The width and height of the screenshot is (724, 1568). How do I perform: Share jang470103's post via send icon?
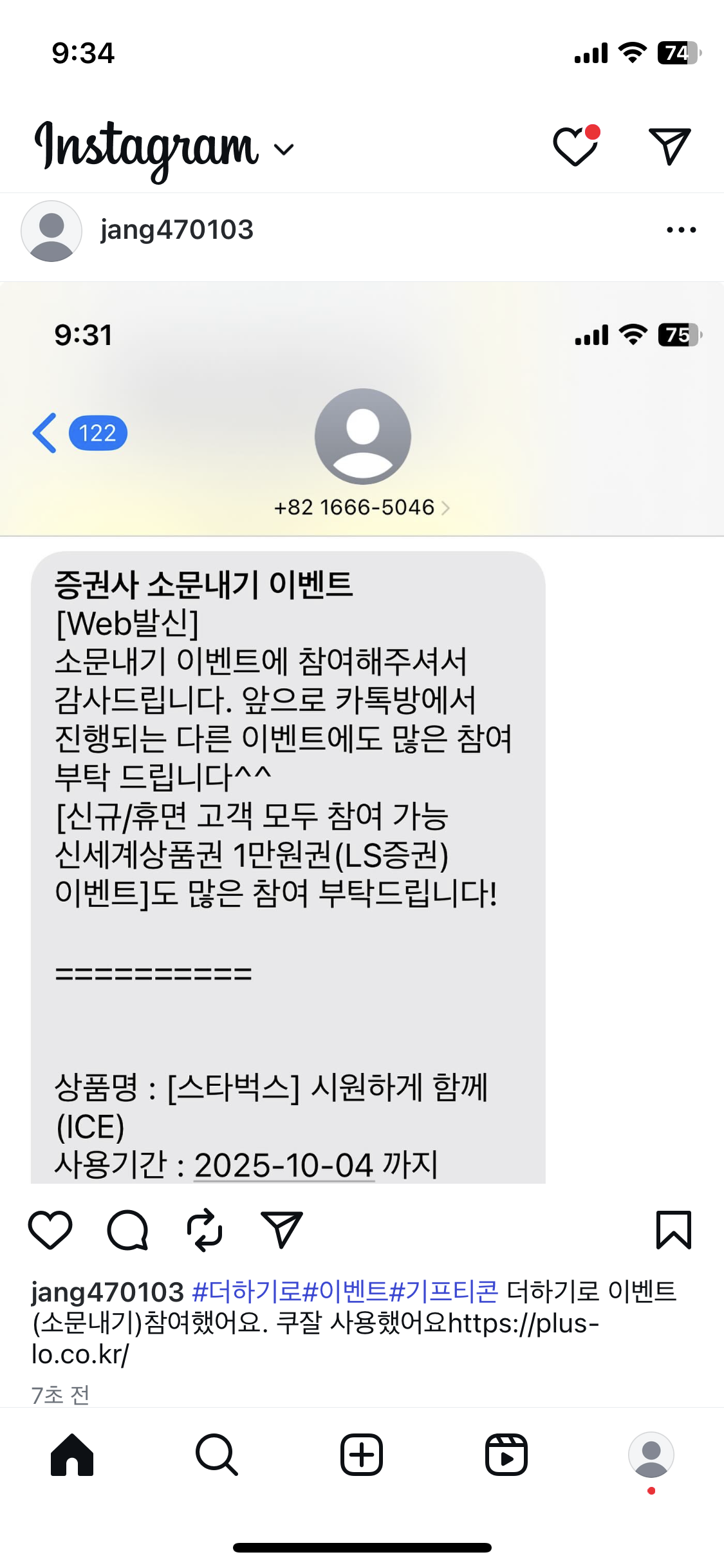[281, 1229]
